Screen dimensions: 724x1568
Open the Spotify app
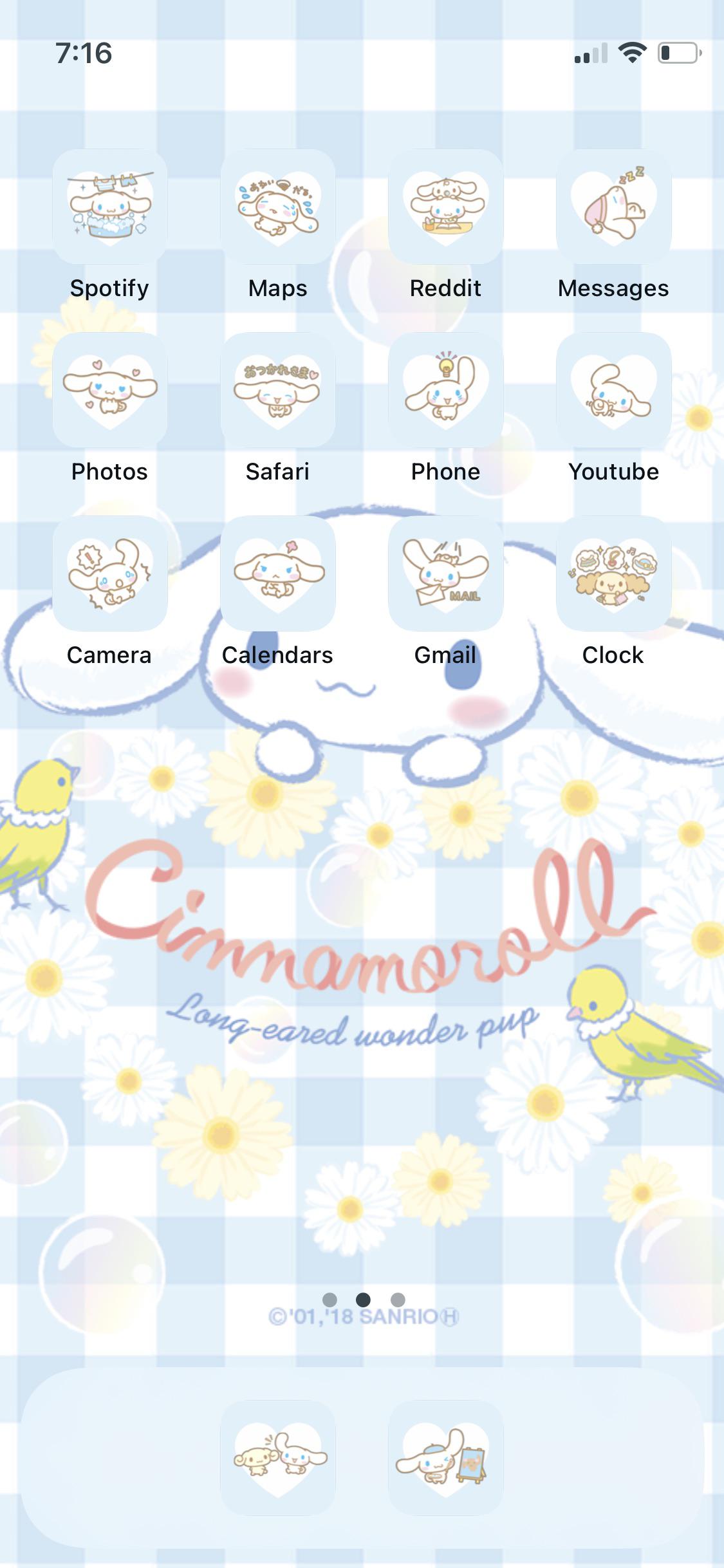[109, 207]
